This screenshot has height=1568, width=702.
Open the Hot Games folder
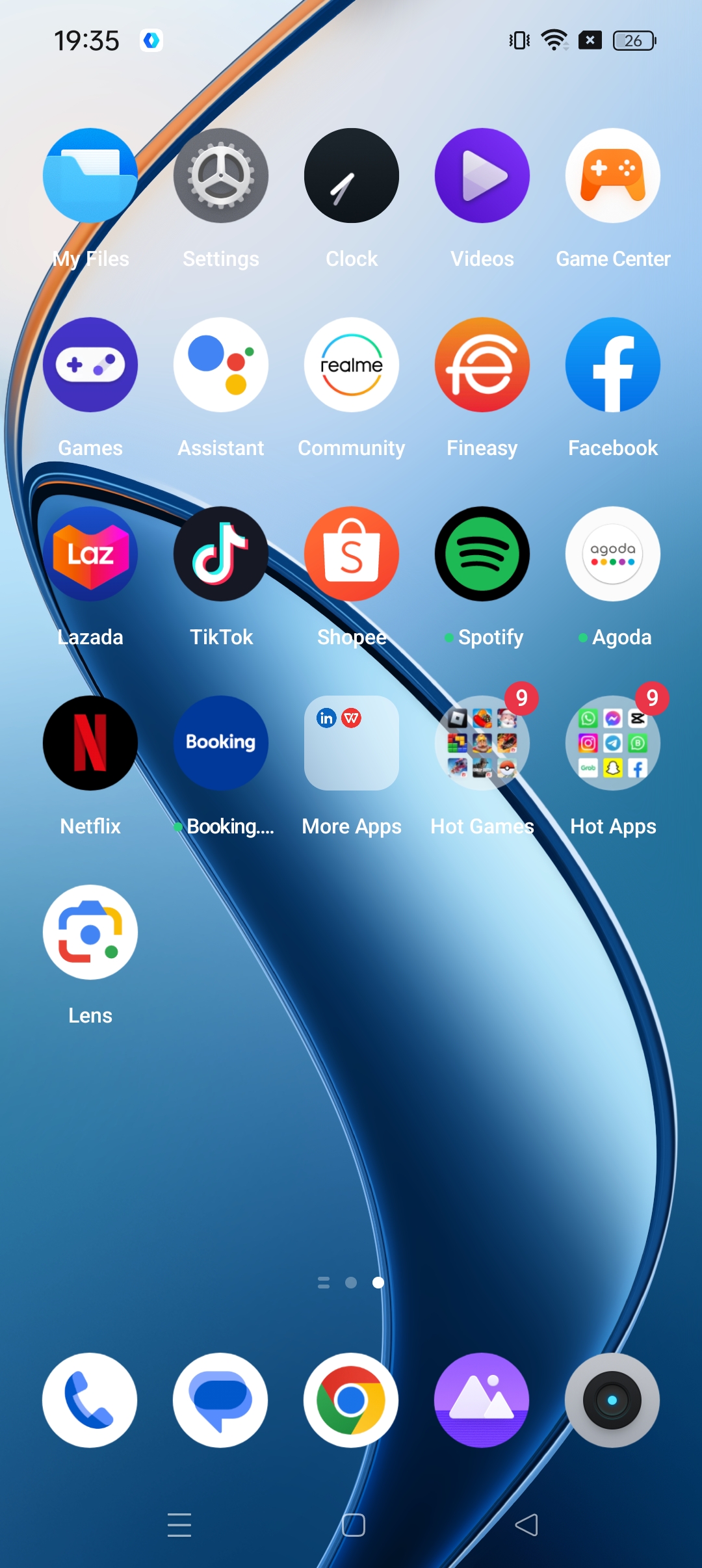482,743
